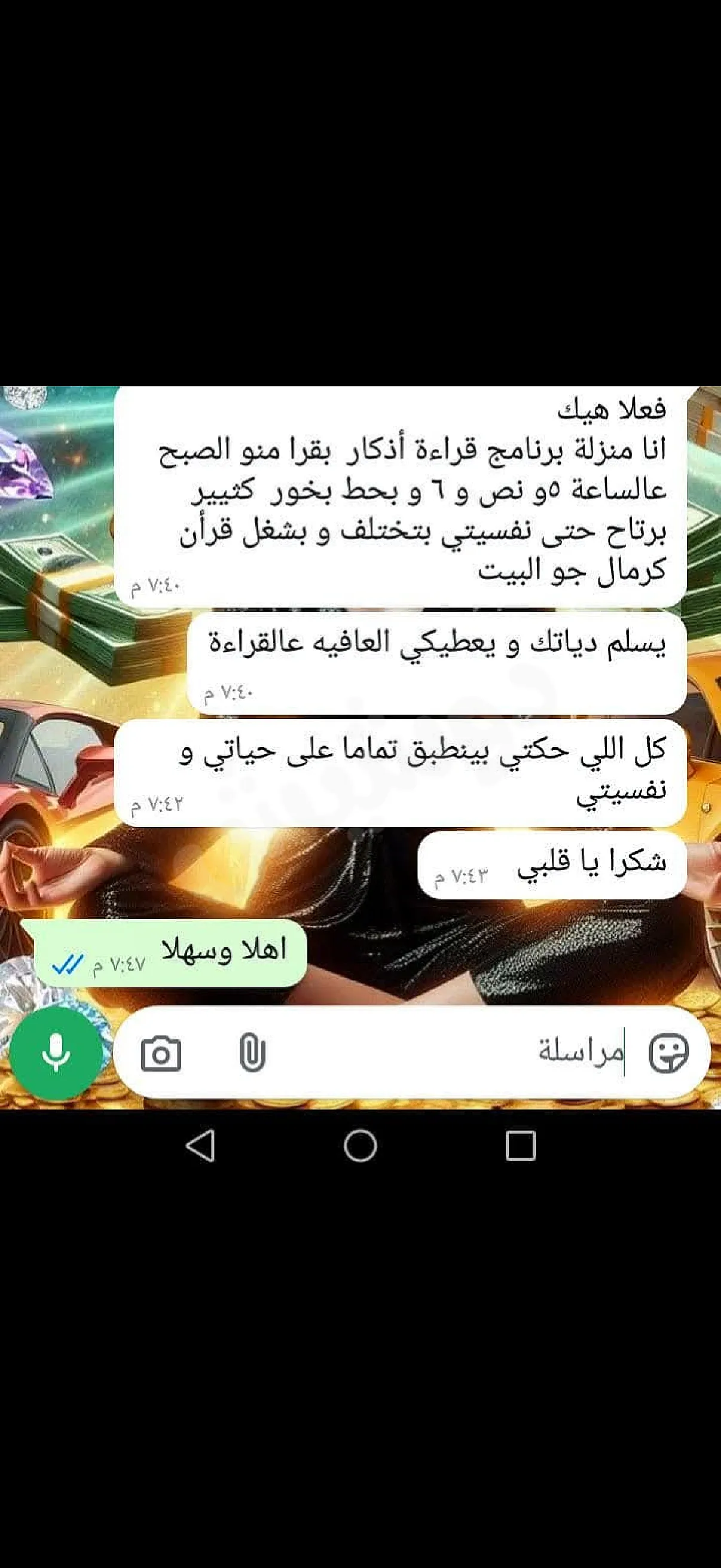Image resolution: width=721 pixels, height=1568 pixels.
Task: Tap the paperclip attach icon
Action: pyautogui.click(x=252, y=1053)
